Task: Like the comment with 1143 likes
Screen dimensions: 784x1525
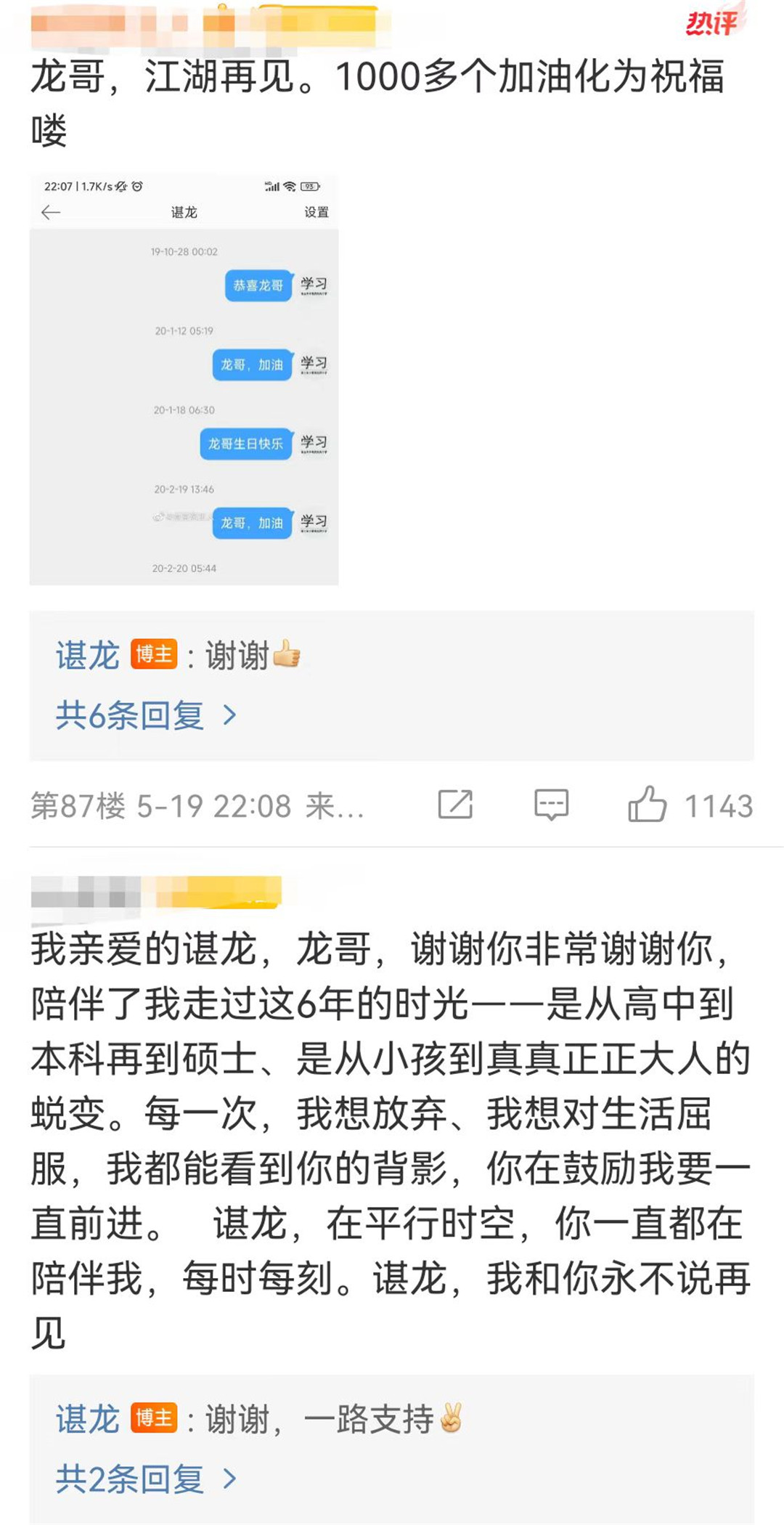Action: click(647, 805)
